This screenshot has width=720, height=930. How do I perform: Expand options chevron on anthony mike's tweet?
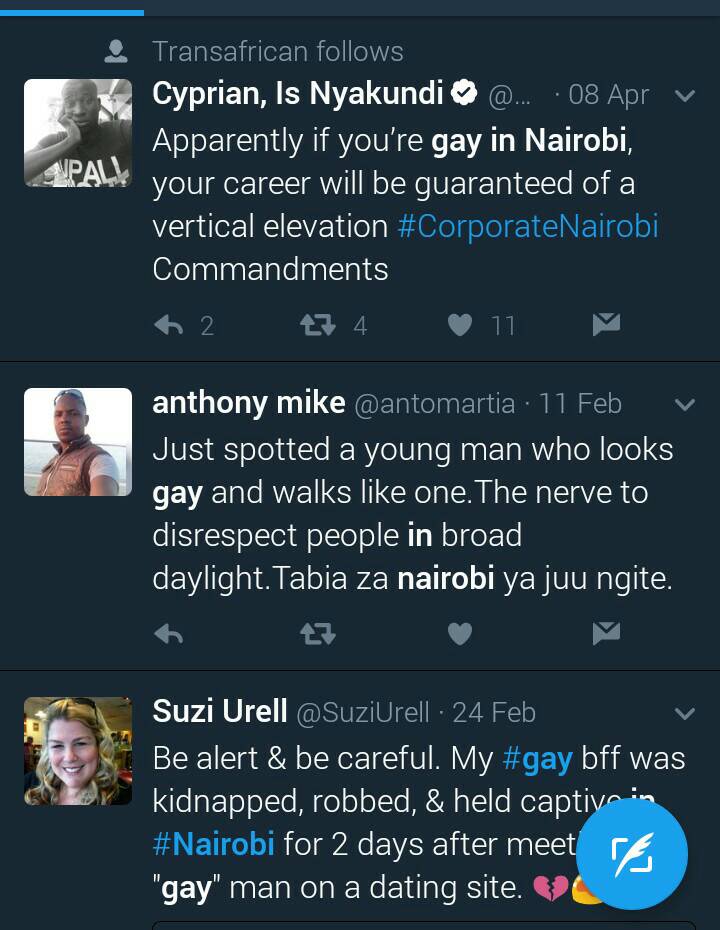click(685, 405)
